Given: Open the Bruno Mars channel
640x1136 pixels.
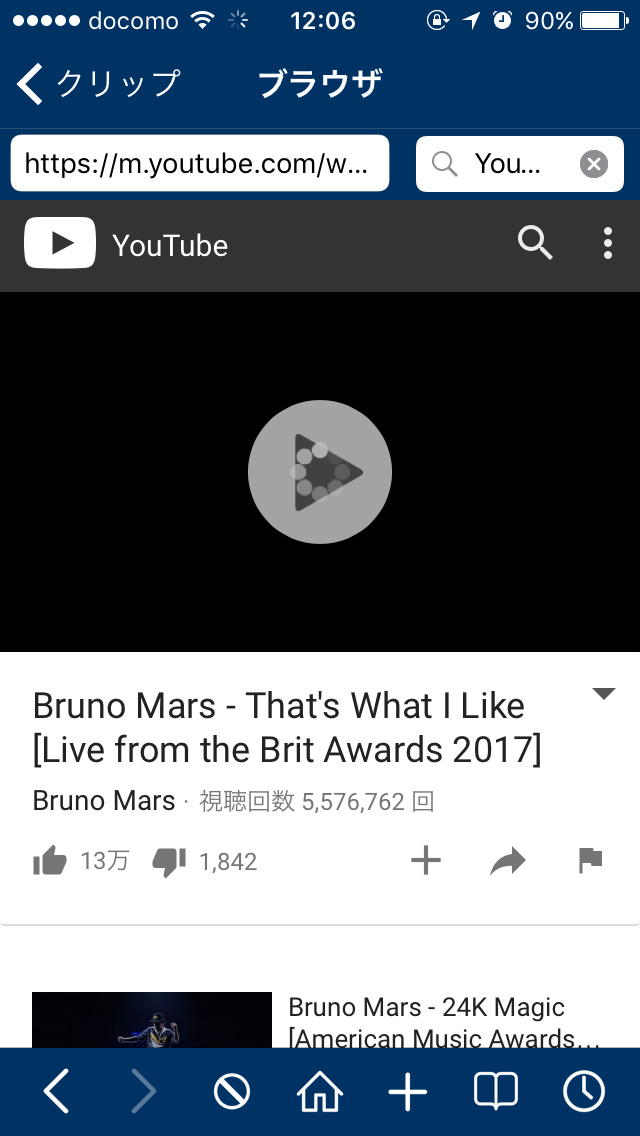Looking at the screenshot, I should click(104, 801).
